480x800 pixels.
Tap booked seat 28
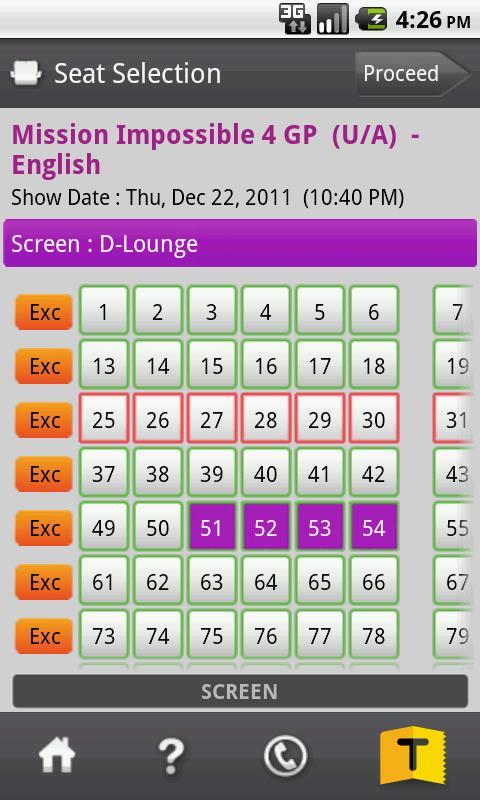pos(266,419)
